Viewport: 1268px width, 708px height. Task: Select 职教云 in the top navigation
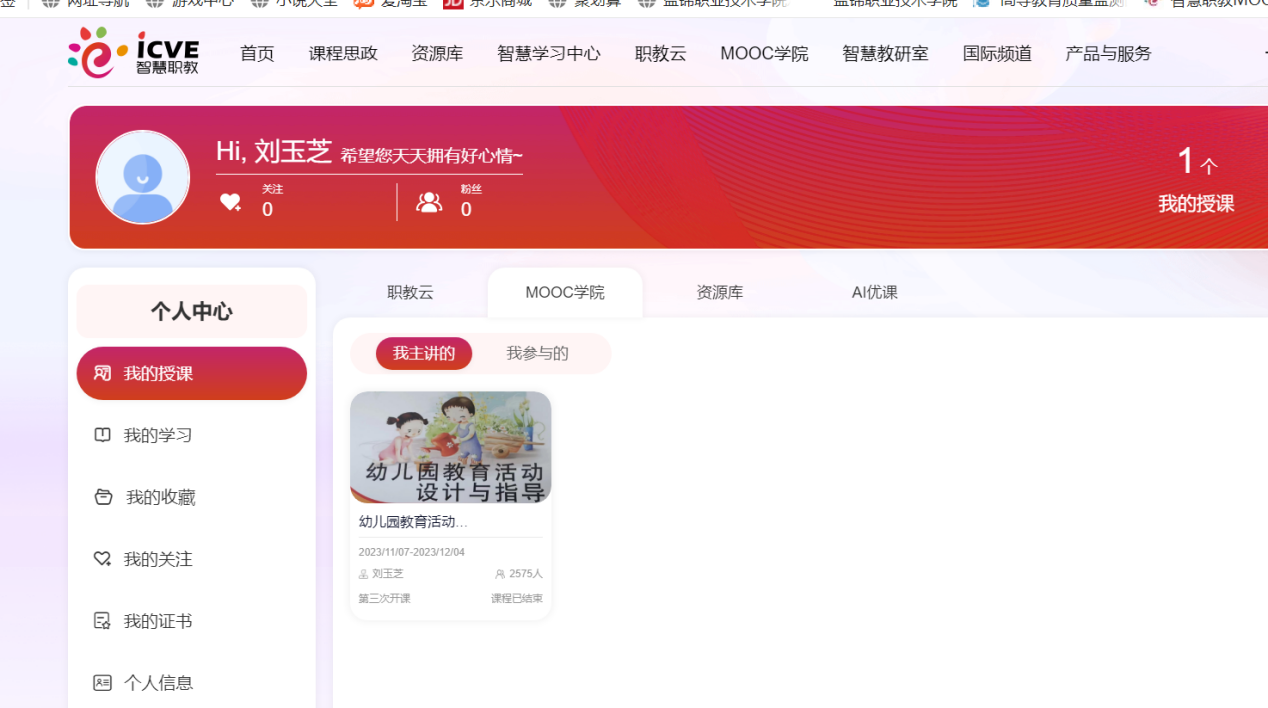[x=660, y=54]
